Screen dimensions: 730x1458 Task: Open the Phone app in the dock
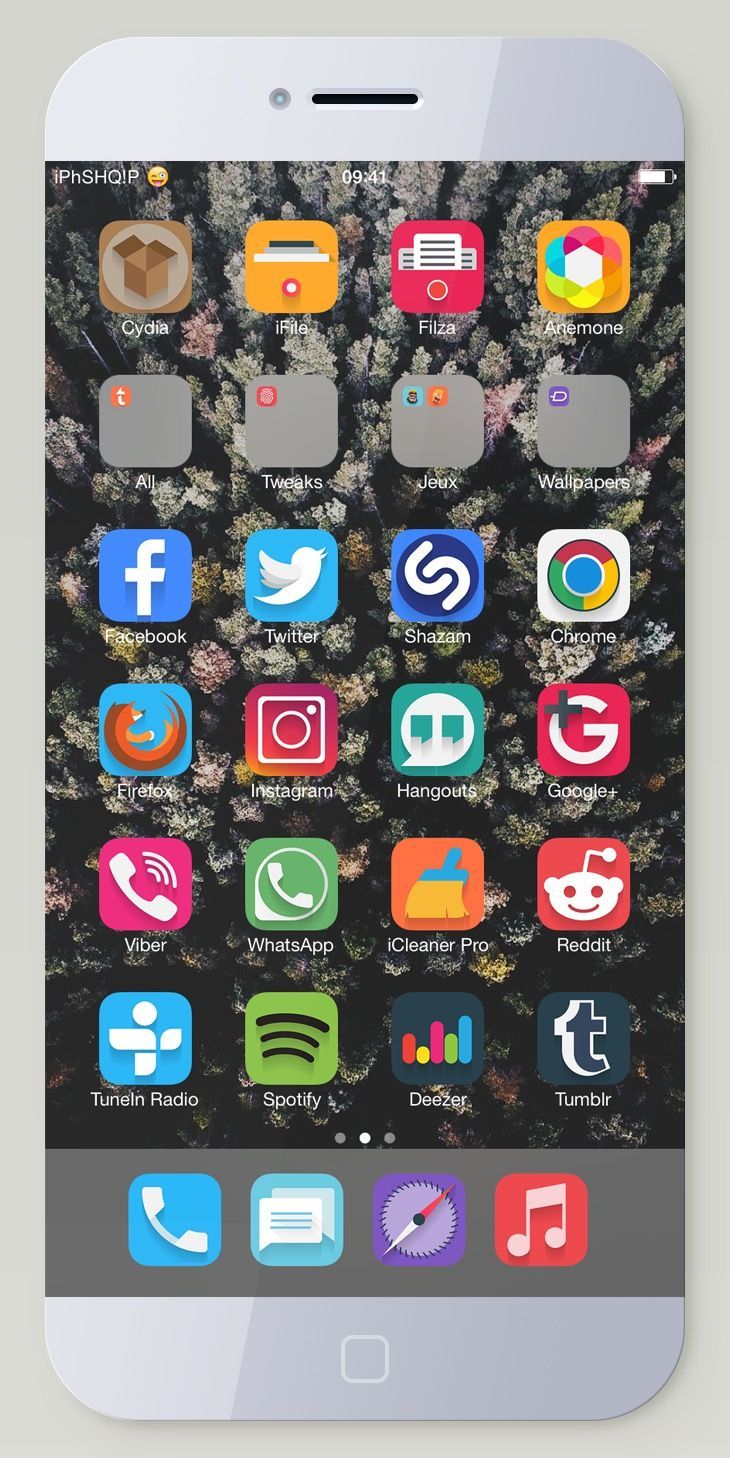coord(175,1220)
